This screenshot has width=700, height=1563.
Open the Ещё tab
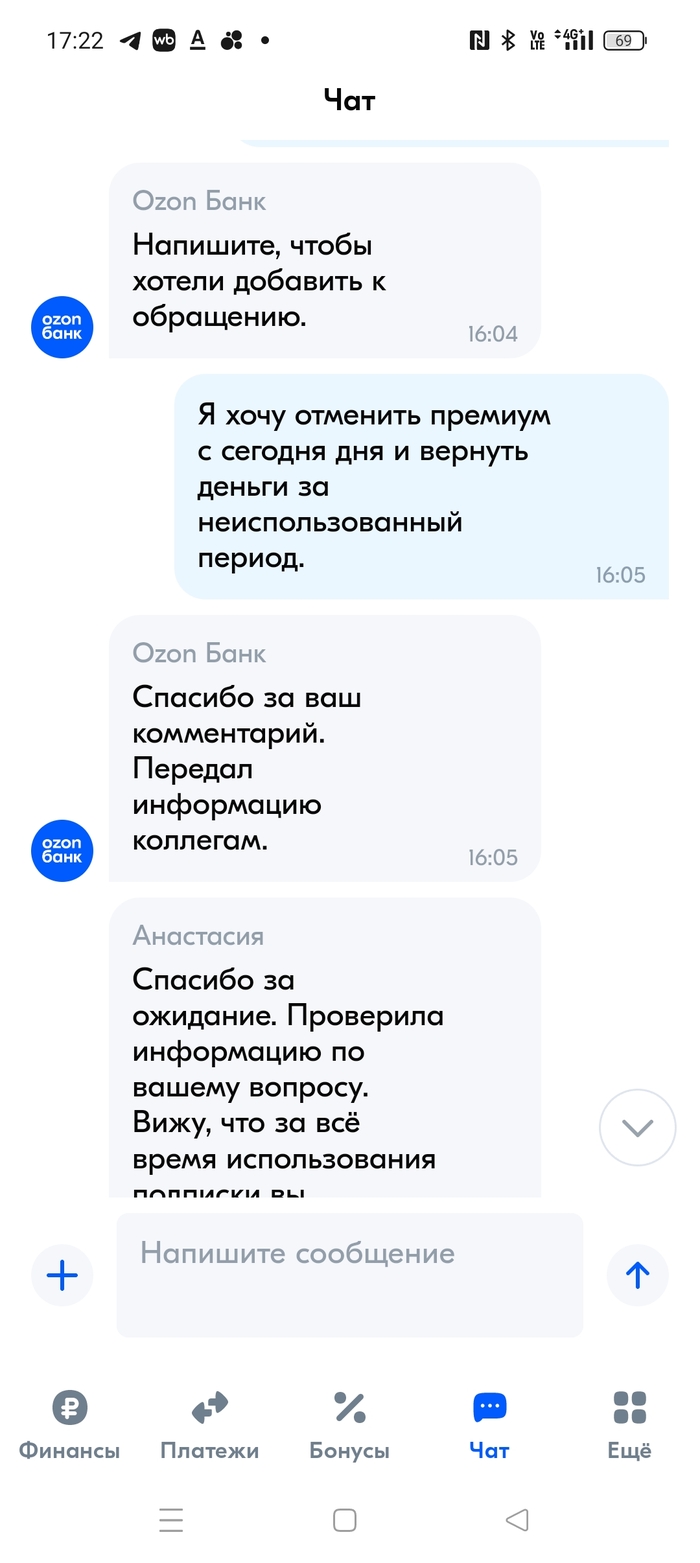[x=630, y=1425]
